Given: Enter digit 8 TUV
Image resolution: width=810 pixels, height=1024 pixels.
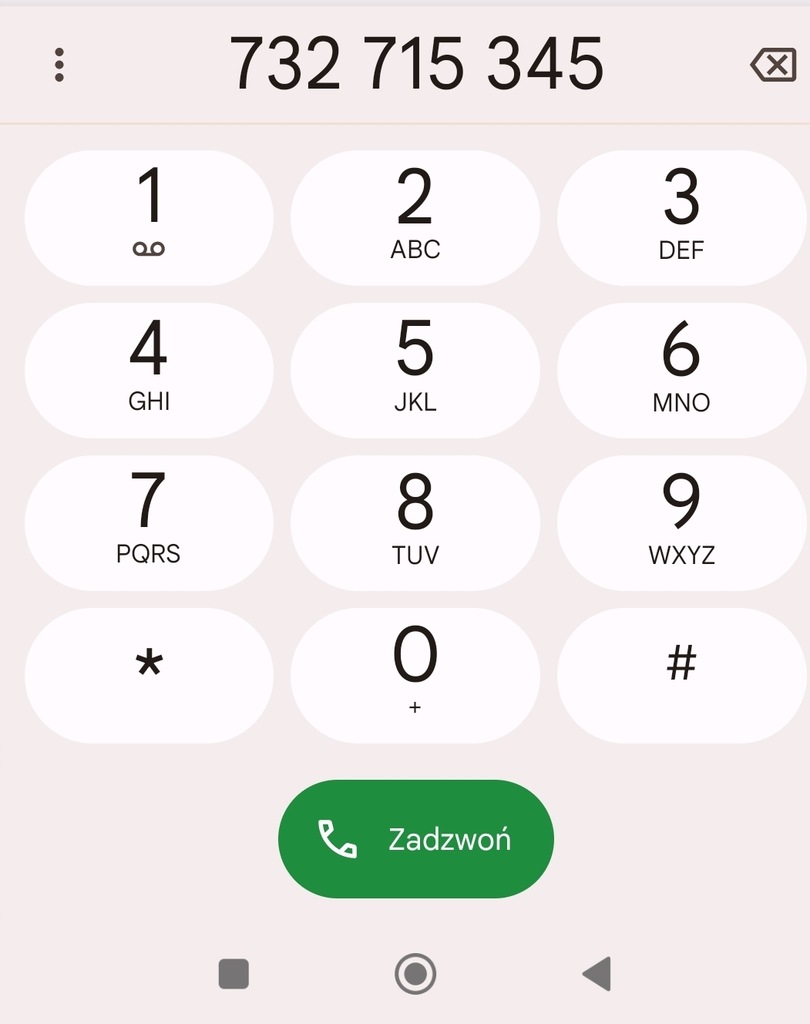Looking at the screenshot, I should 415,523.
